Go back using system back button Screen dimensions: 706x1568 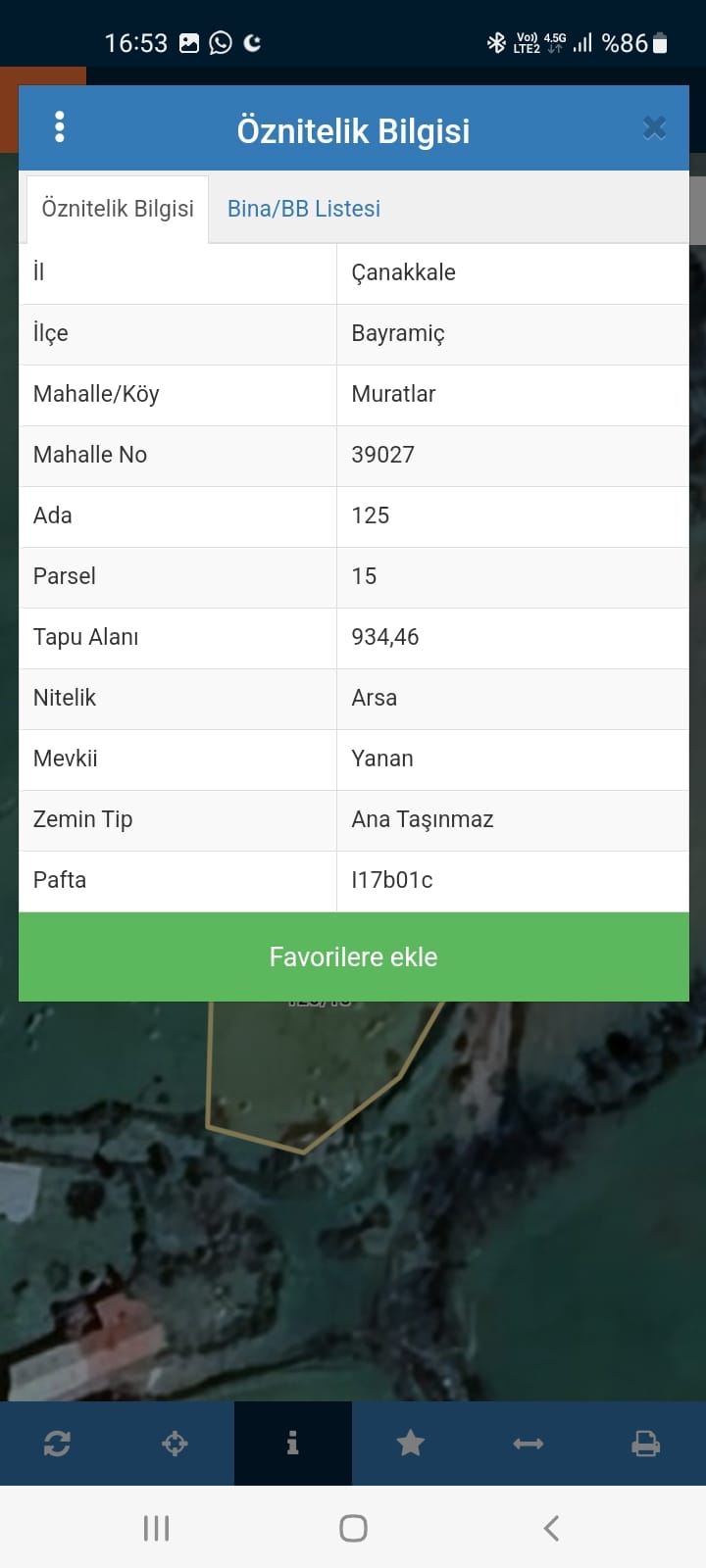coord(551,1528)
